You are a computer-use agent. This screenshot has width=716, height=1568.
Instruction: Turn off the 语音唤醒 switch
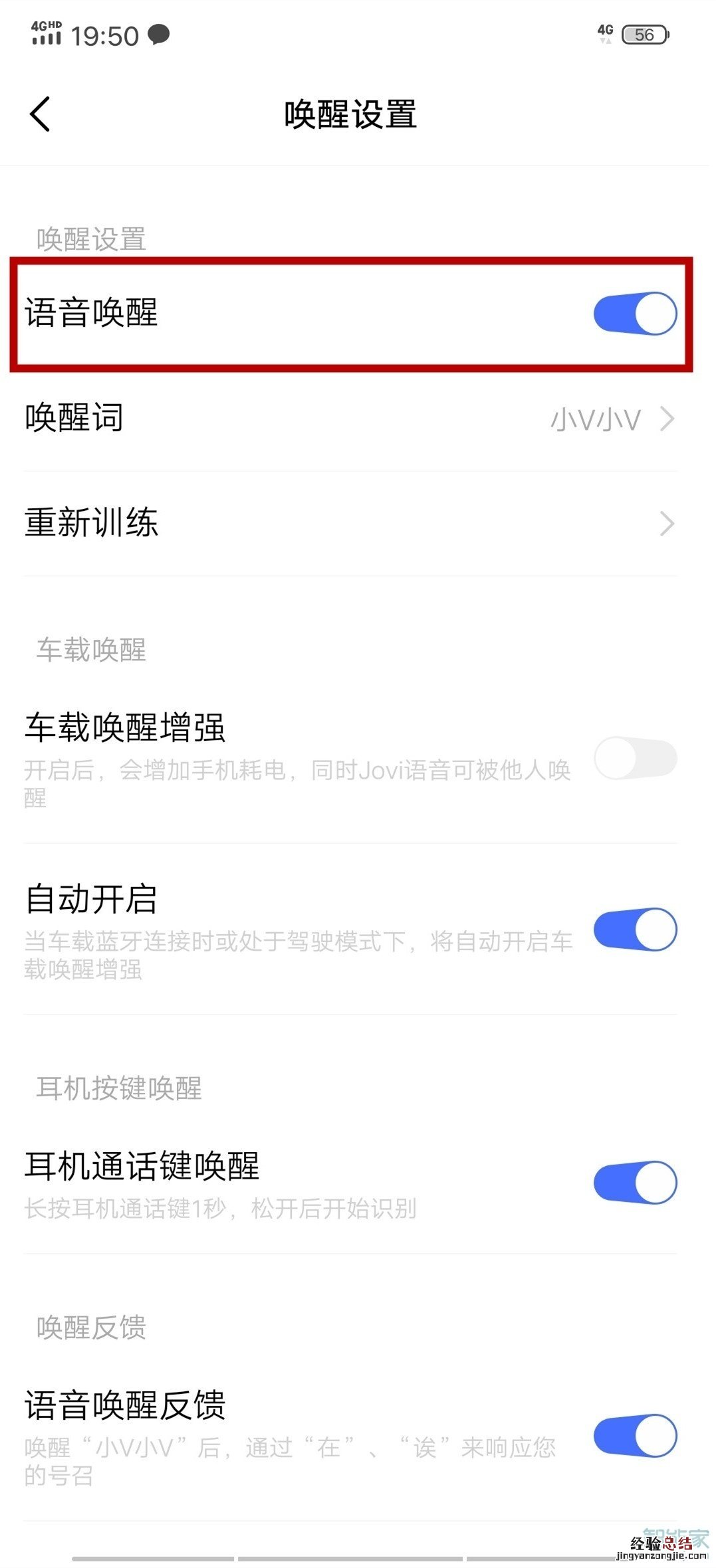[x=635, y=314]
